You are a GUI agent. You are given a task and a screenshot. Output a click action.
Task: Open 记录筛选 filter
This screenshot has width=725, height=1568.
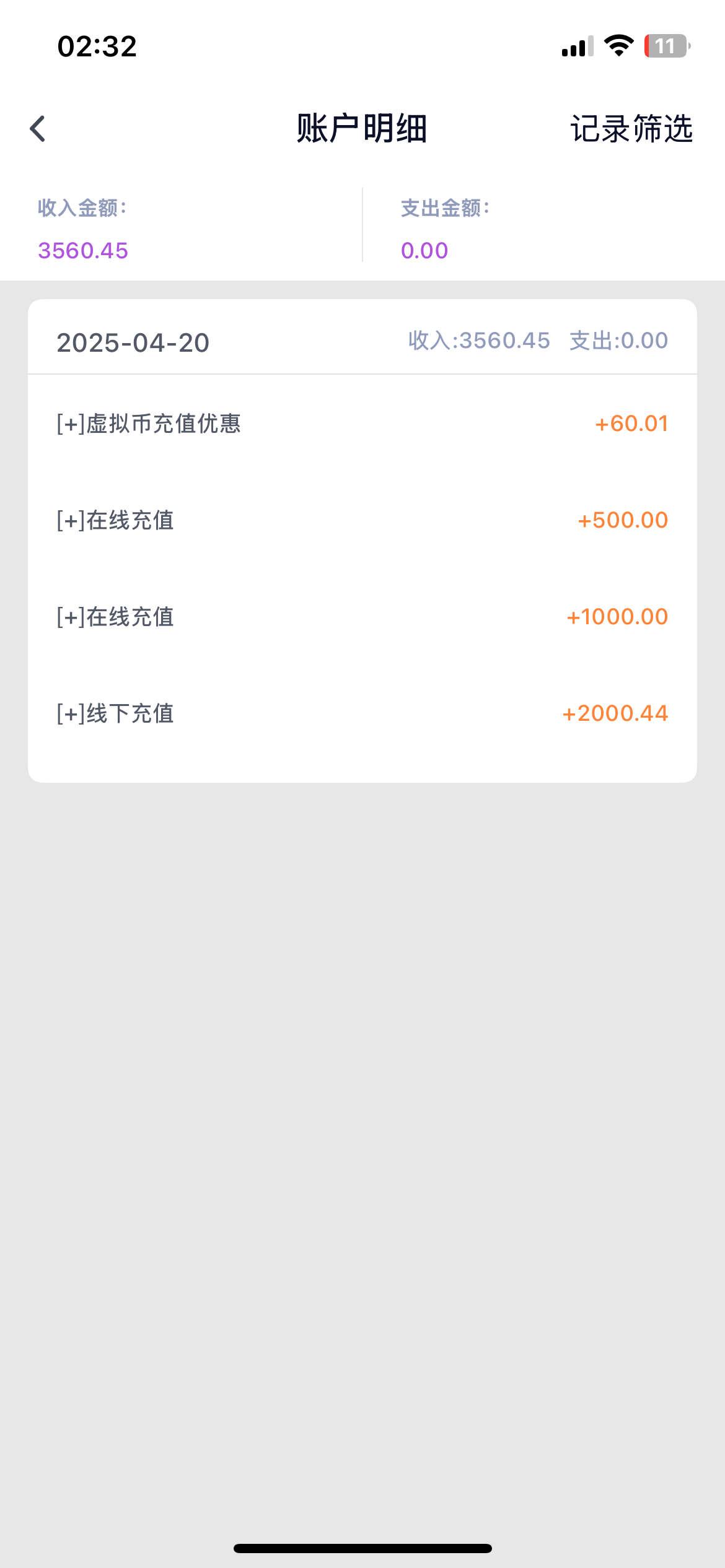(631, 129)
